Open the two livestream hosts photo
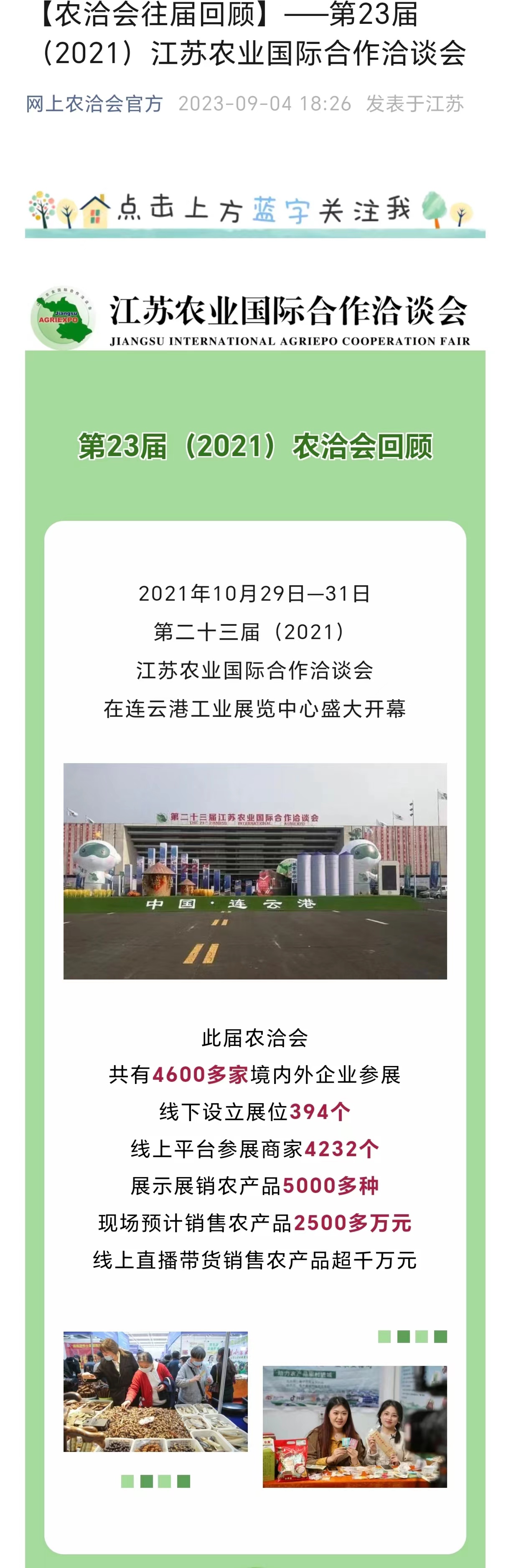The image size is (511, 1568). point(354,1427)
